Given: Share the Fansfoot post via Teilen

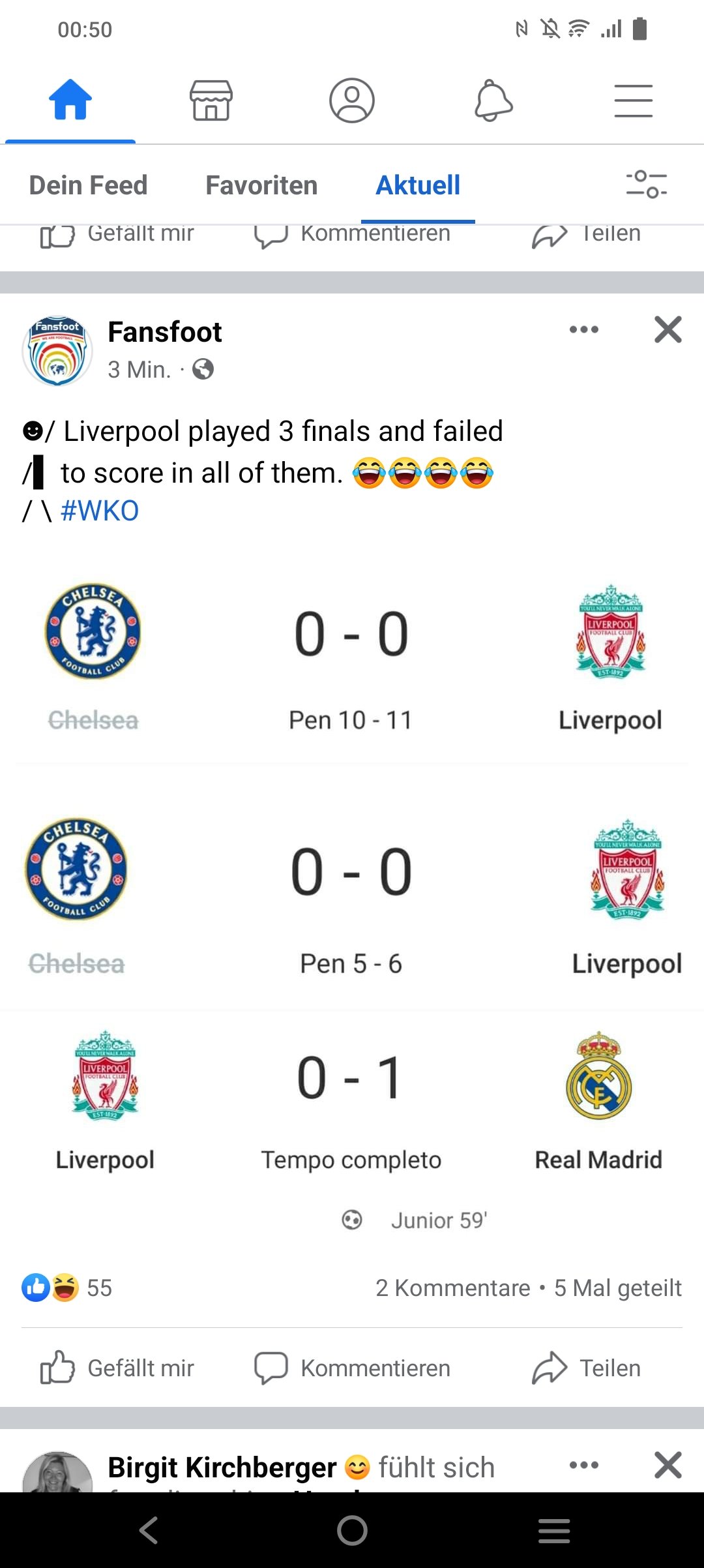Looking at the screenshot, I should pos(587,1368).
